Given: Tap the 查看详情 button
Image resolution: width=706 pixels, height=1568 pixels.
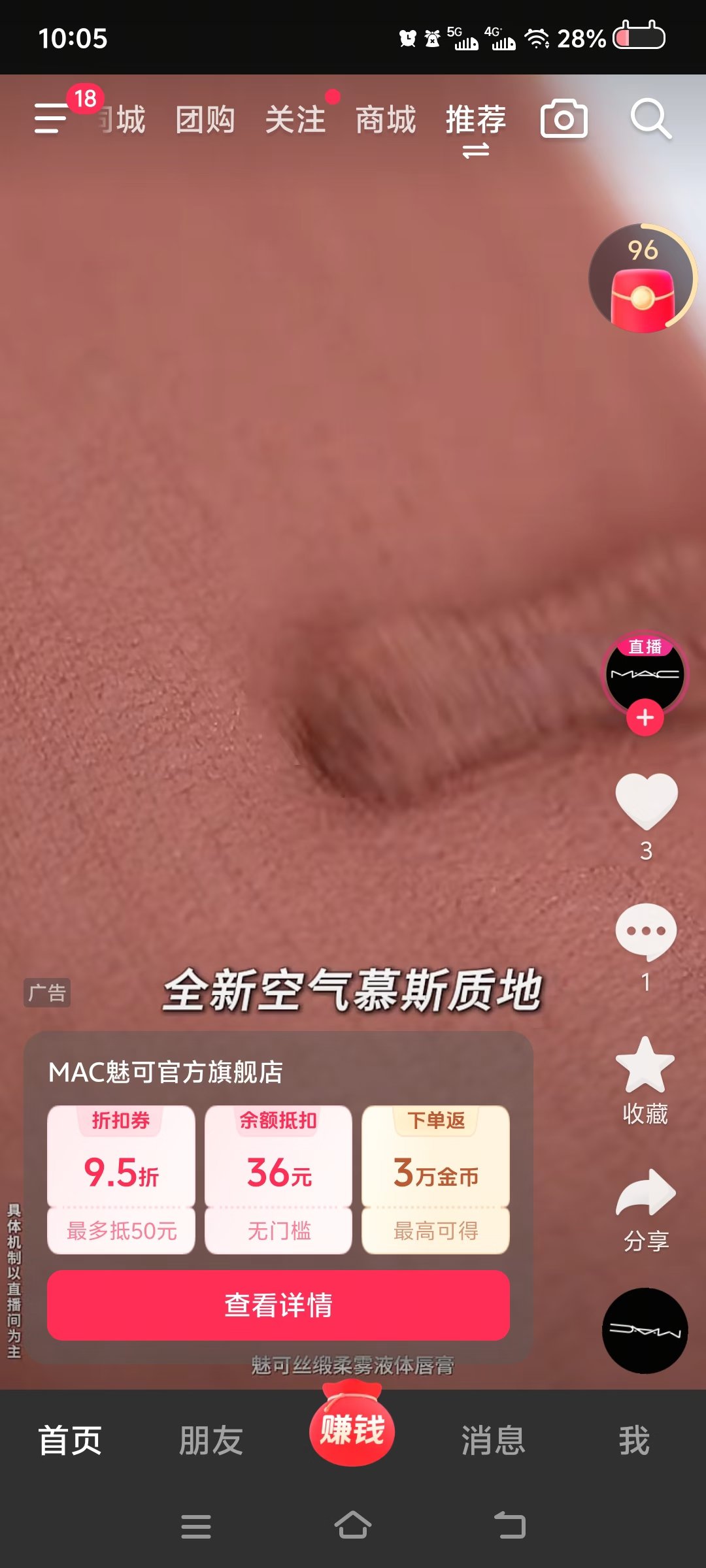Looking at the screenshot, I should pos(278,1305).
